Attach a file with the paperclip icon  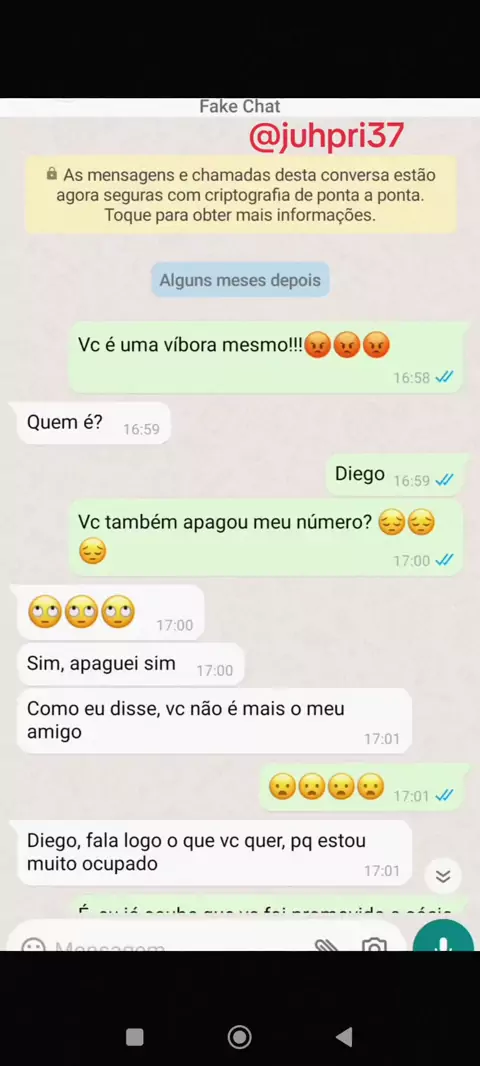(326, 945)
